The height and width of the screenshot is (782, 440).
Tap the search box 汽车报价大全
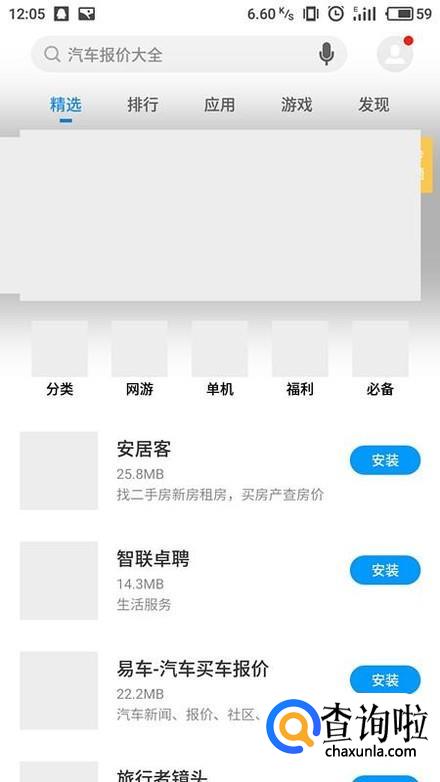click(189, 54)
